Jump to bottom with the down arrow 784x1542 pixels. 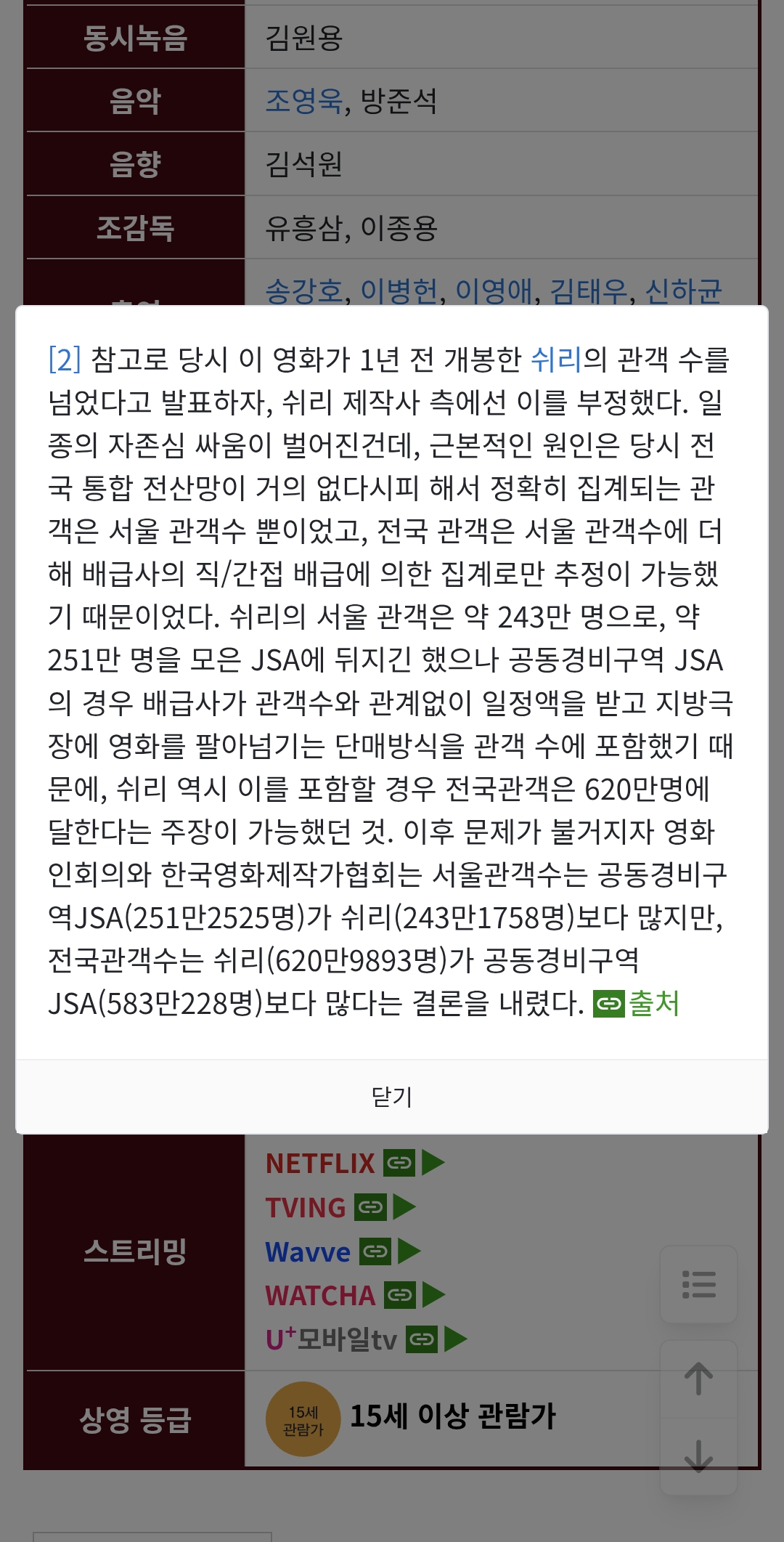[x=698, y=1456]
